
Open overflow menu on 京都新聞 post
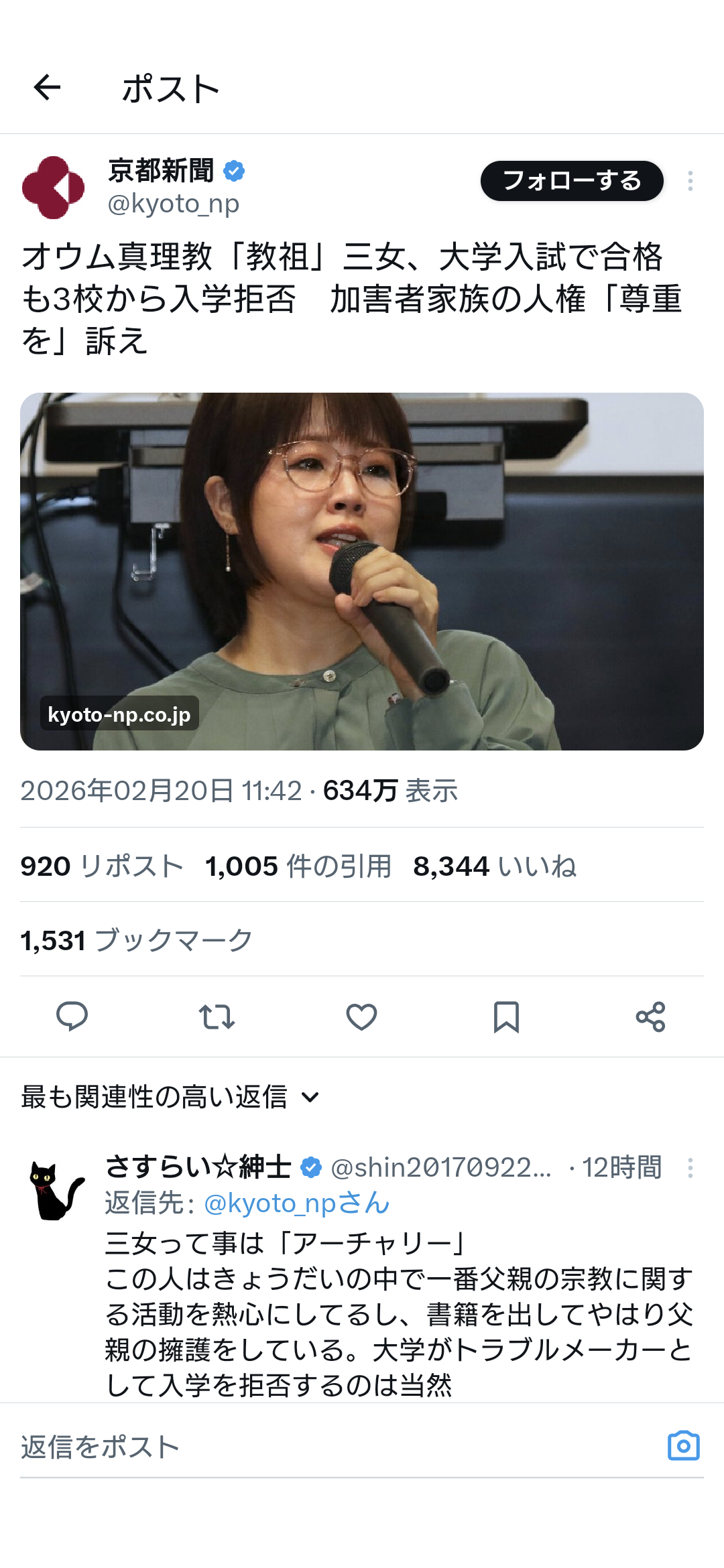tap(690, 181)
